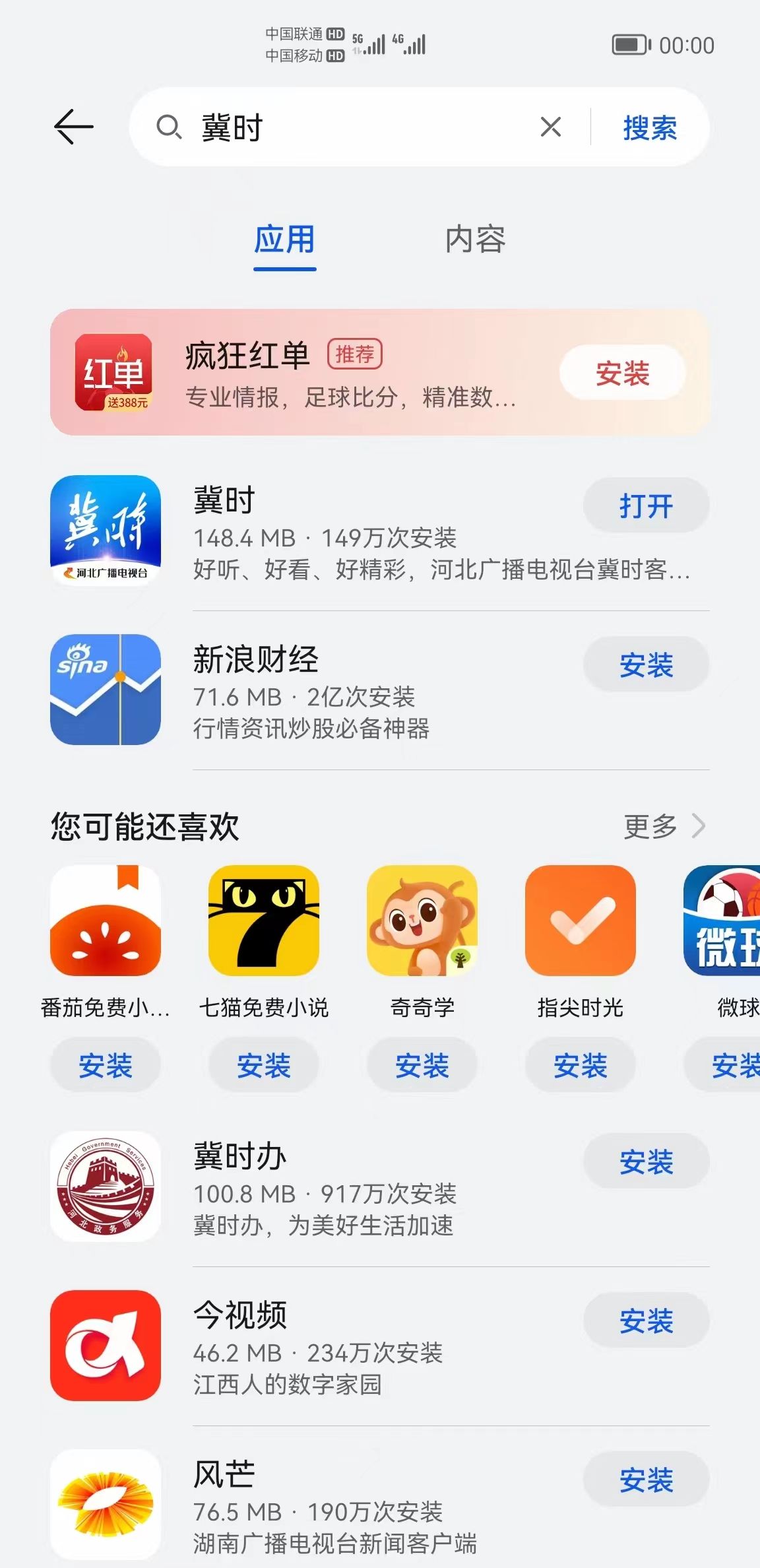Image resolution: width=760 pixels, height=1568 pixels.
Task: Select the 应用 tab
Action: coord(284,240)
